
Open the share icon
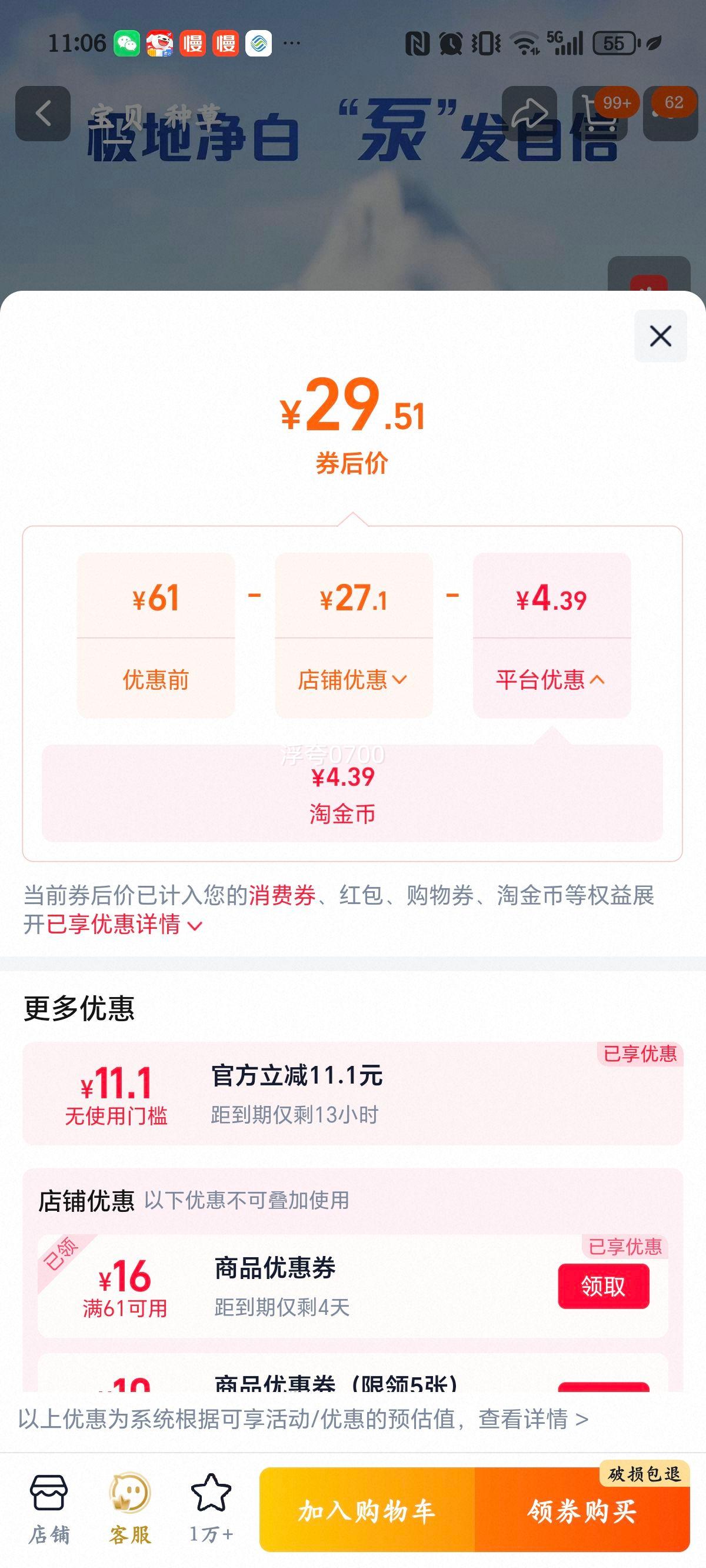532,109
